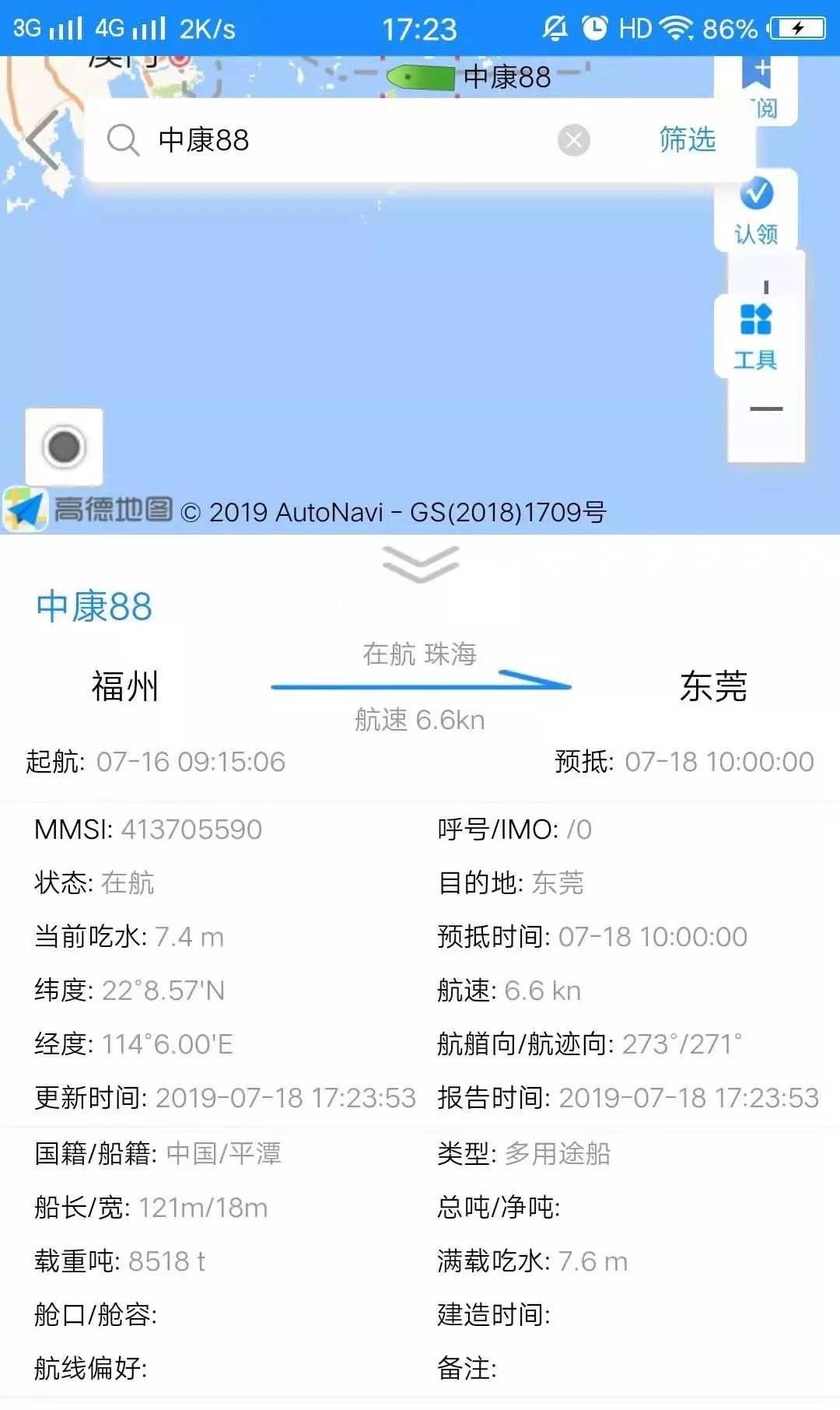Collapse the ship details panel
This screenshot has width=840, height=1410.
click(421, 563)
